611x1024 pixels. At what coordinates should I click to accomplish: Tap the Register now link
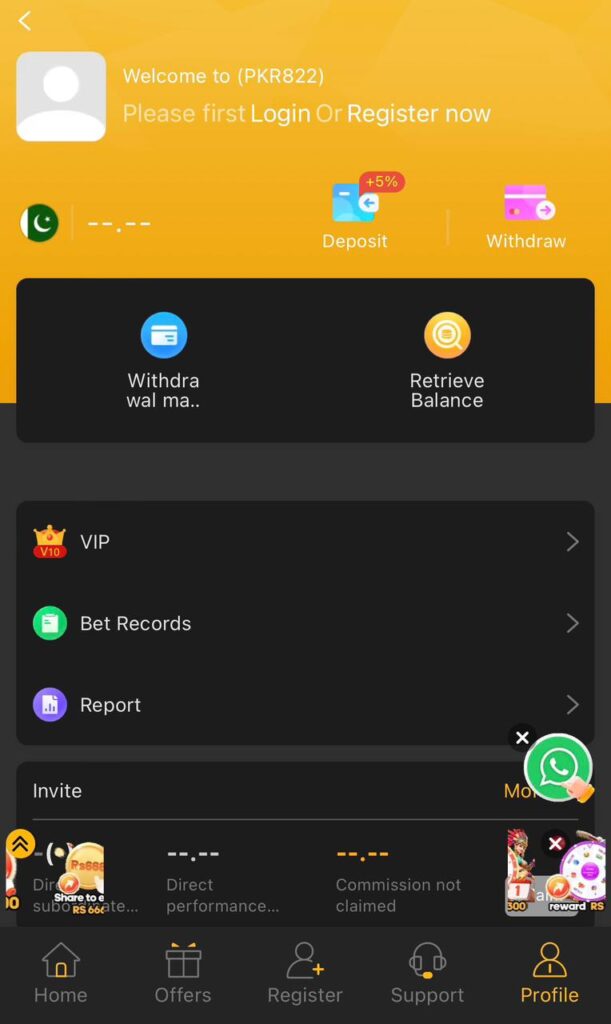tap(418, 114)
